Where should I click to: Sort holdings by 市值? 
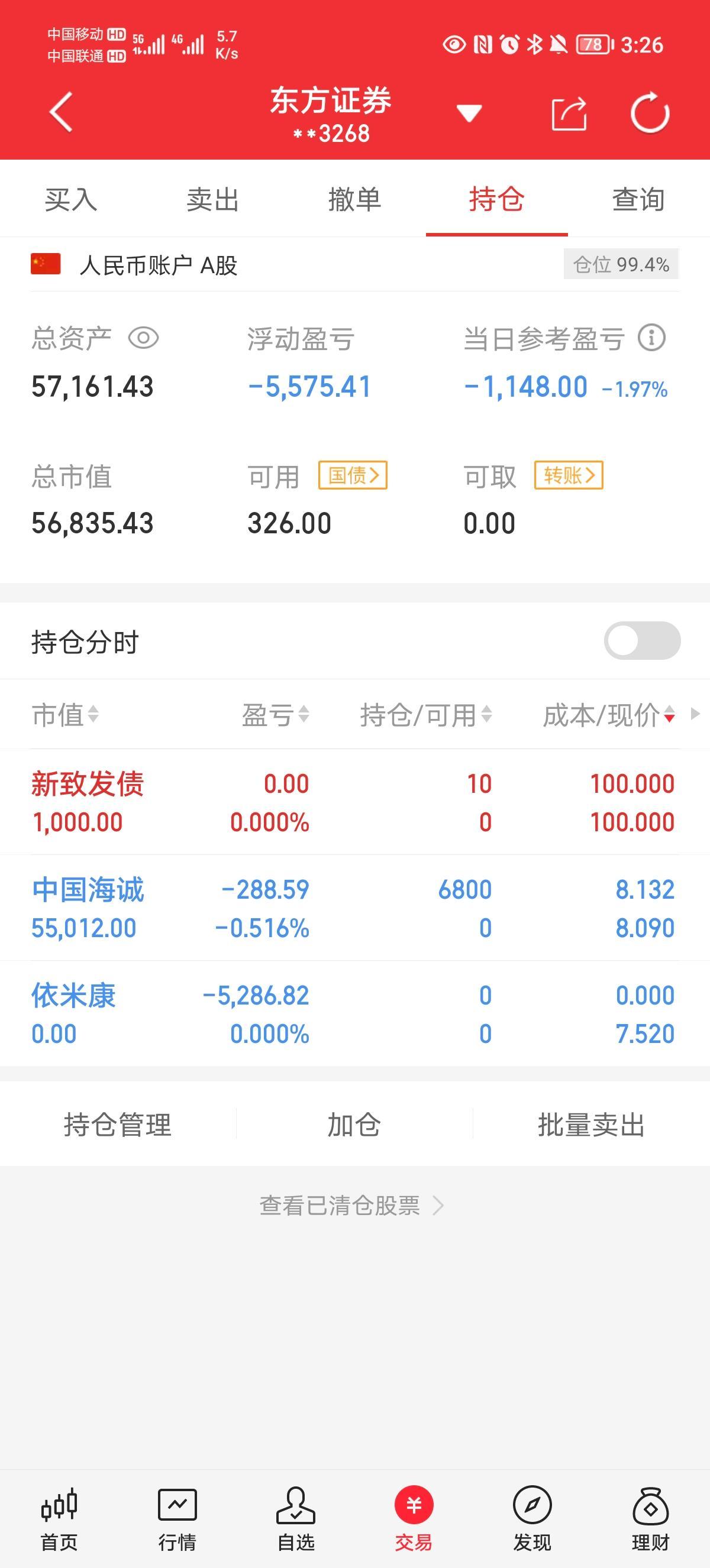(x=65, y=714)
